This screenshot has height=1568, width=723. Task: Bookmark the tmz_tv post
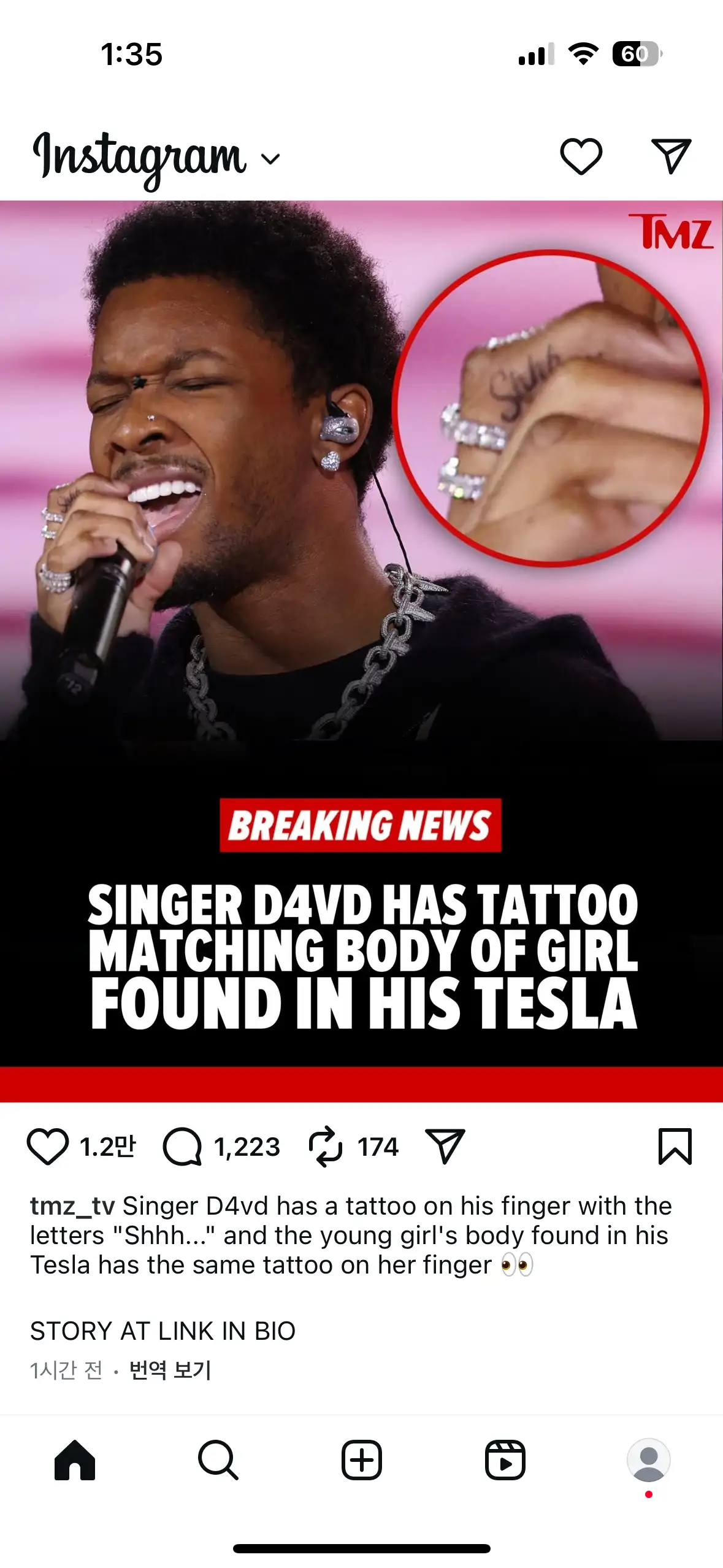[675, 1146]
